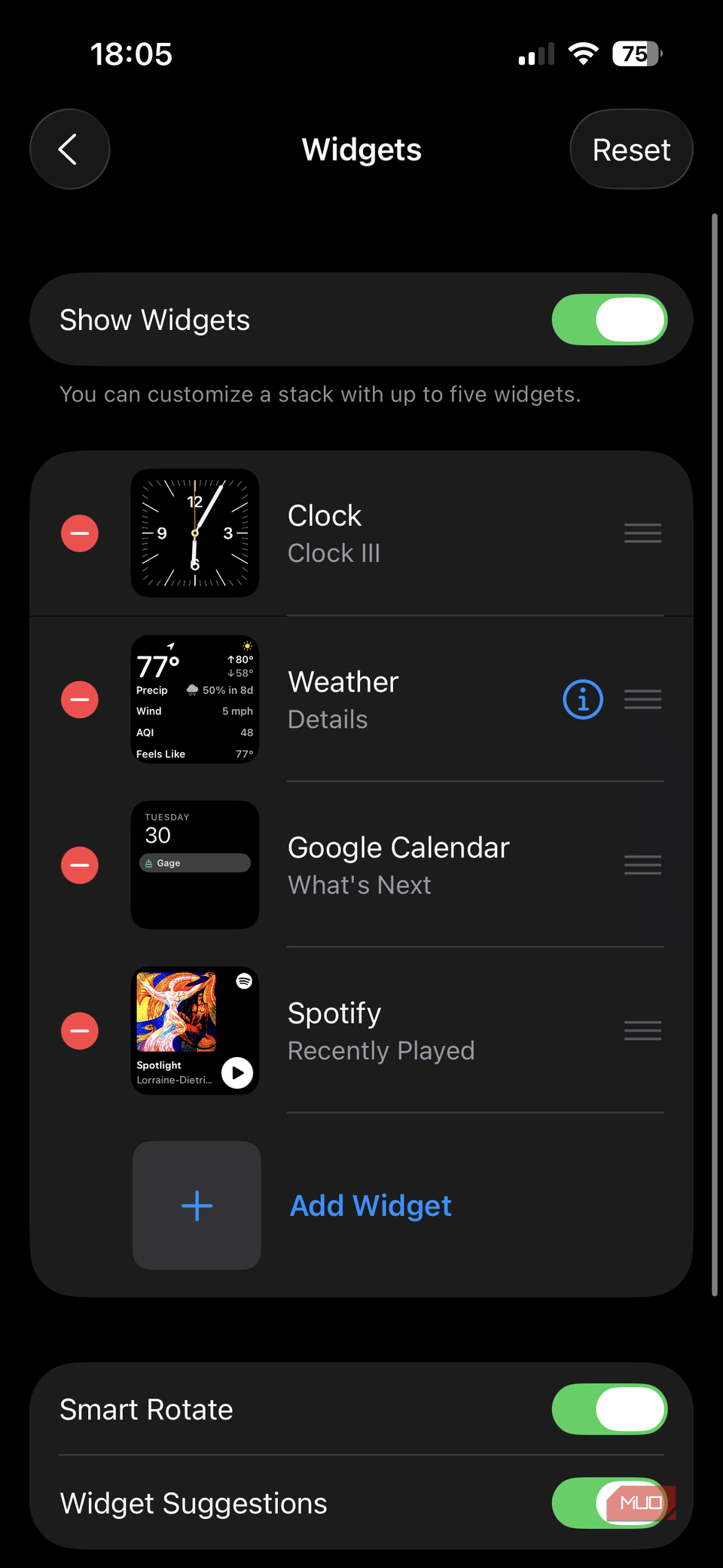The image size is (723, 1568).
Task: Remove the Weather widget from the stack
Action: tap(80, 699)
